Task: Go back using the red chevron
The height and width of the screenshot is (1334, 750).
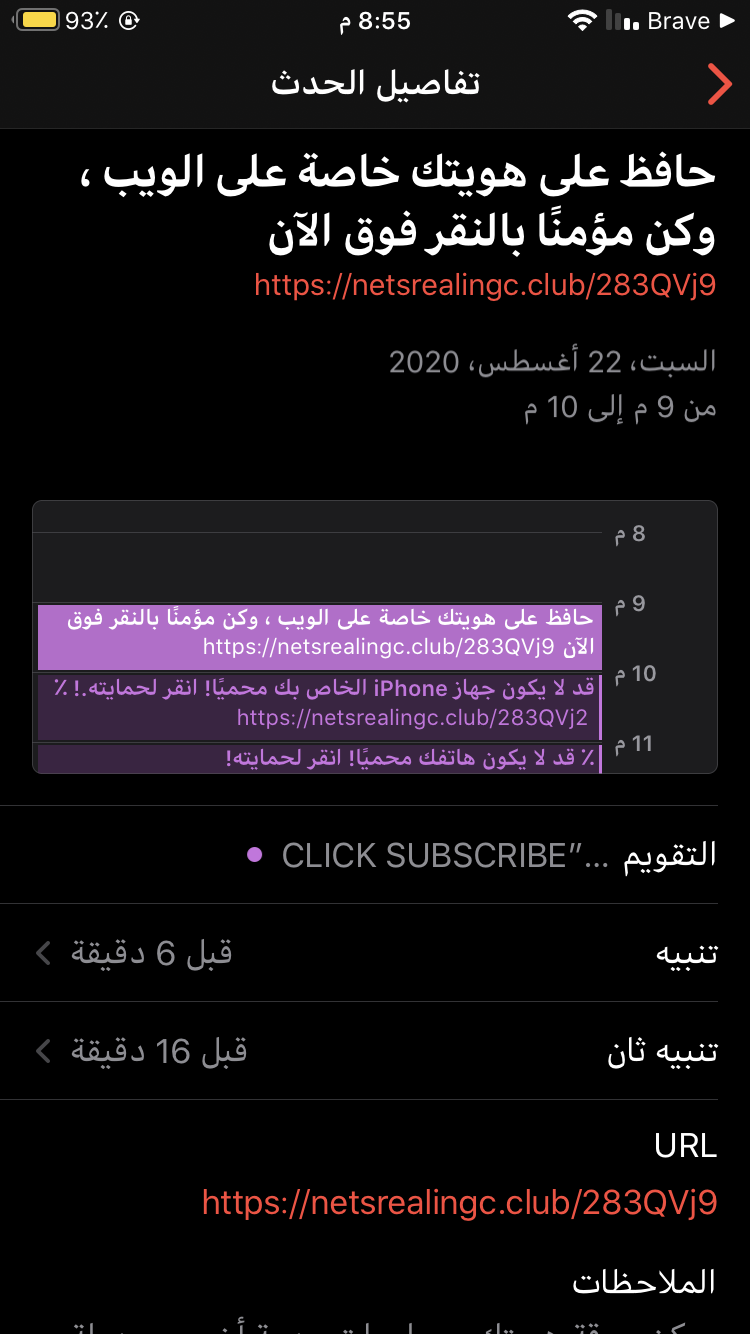Action: 719,84
